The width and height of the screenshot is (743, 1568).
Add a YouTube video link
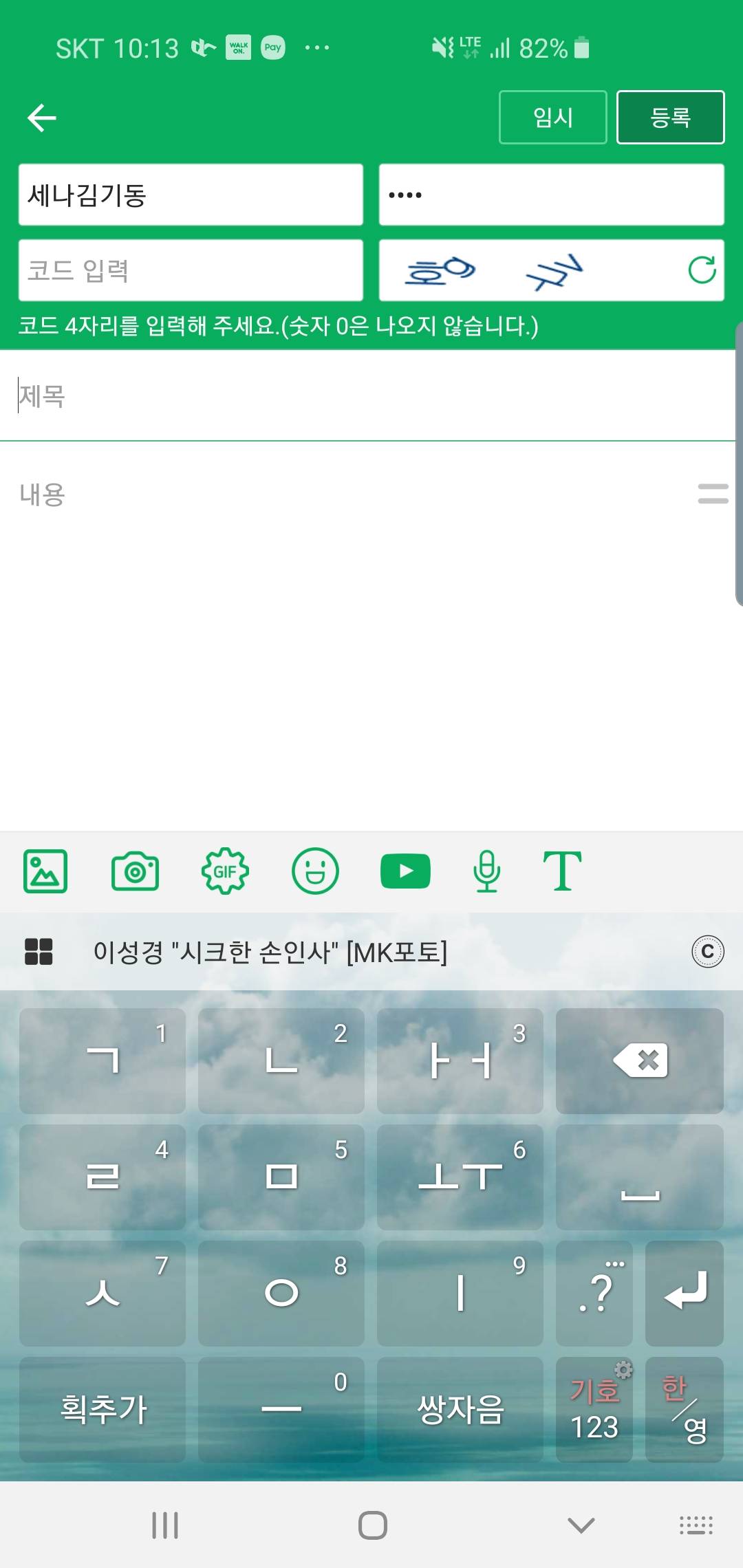[405, 871]
